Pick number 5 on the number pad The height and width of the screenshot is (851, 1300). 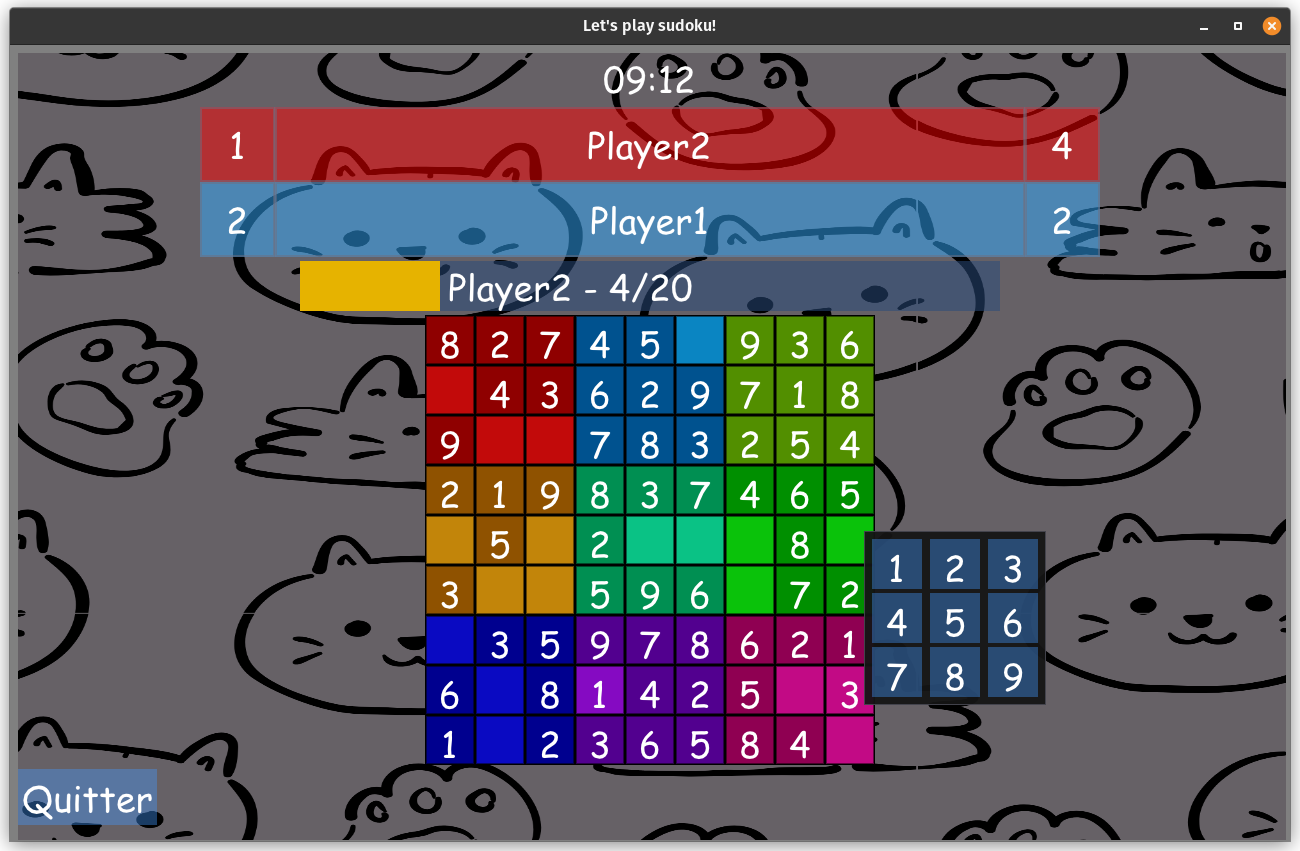click(x=954, y=620)
